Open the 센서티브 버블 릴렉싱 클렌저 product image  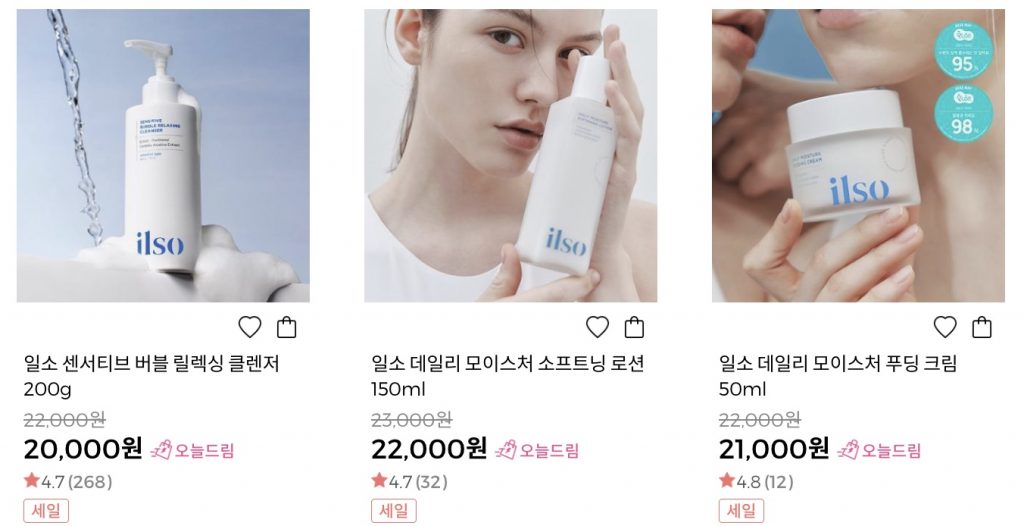coord(163,156)
